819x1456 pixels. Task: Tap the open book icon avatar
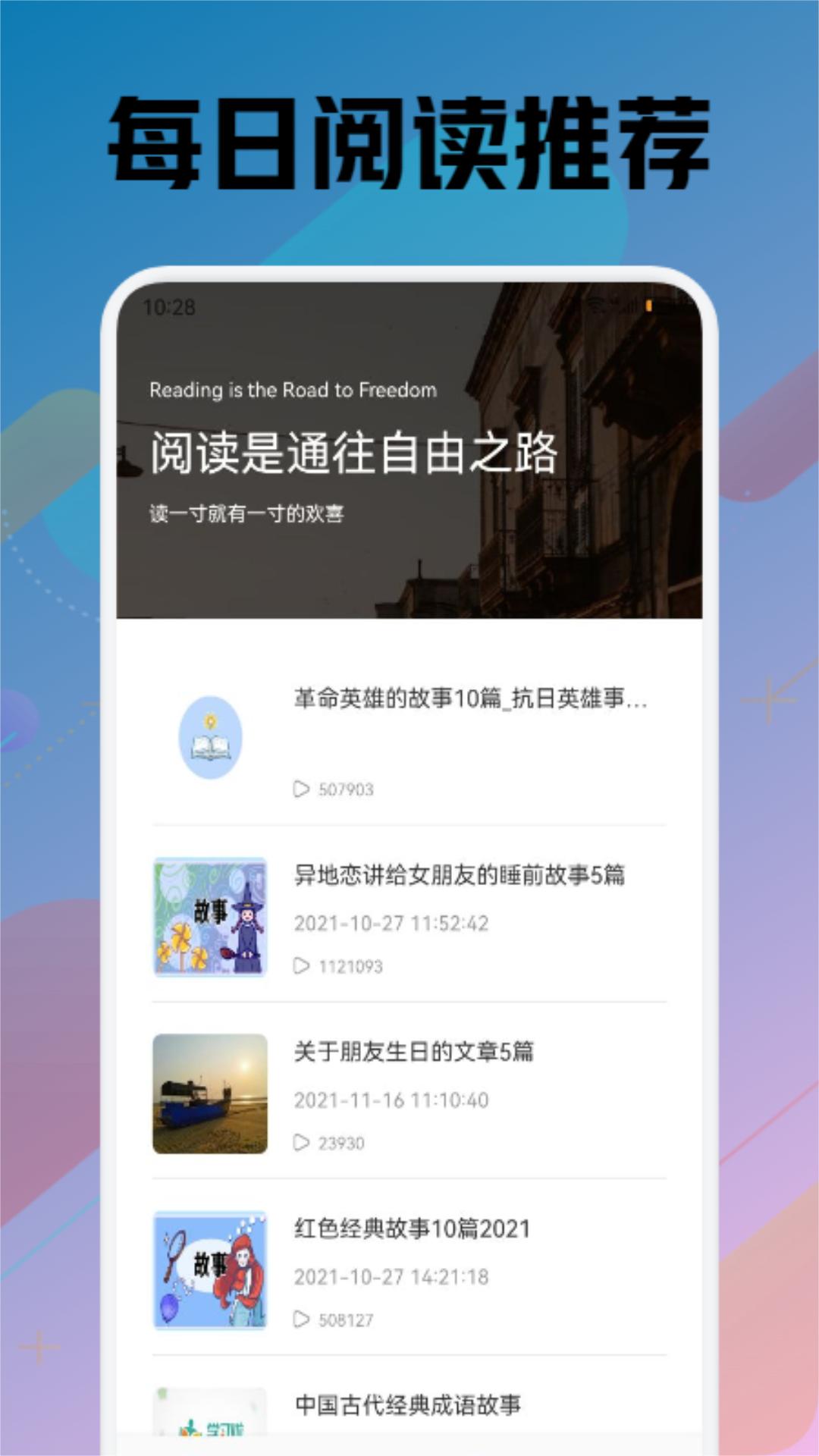pos(212,737)
